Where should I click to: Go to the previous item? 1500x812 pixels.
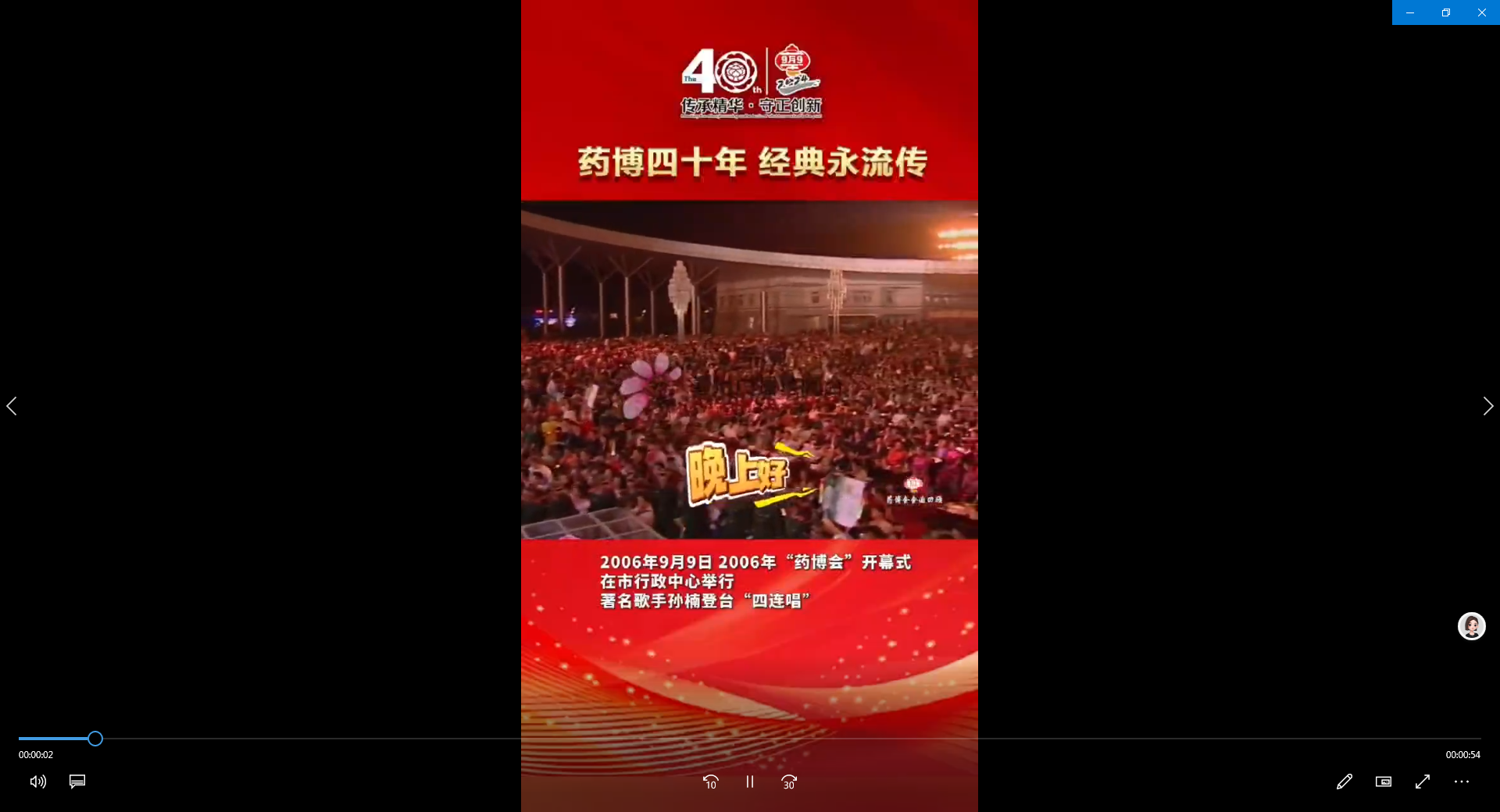(12, 406)
